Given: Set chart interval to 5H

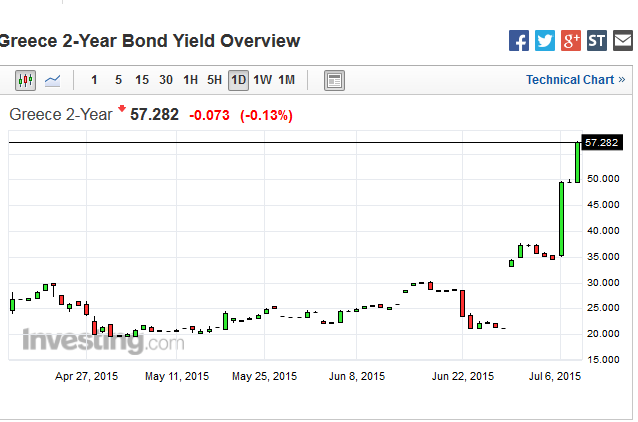Looking at the screenshot, I should (x=214, y=80).
